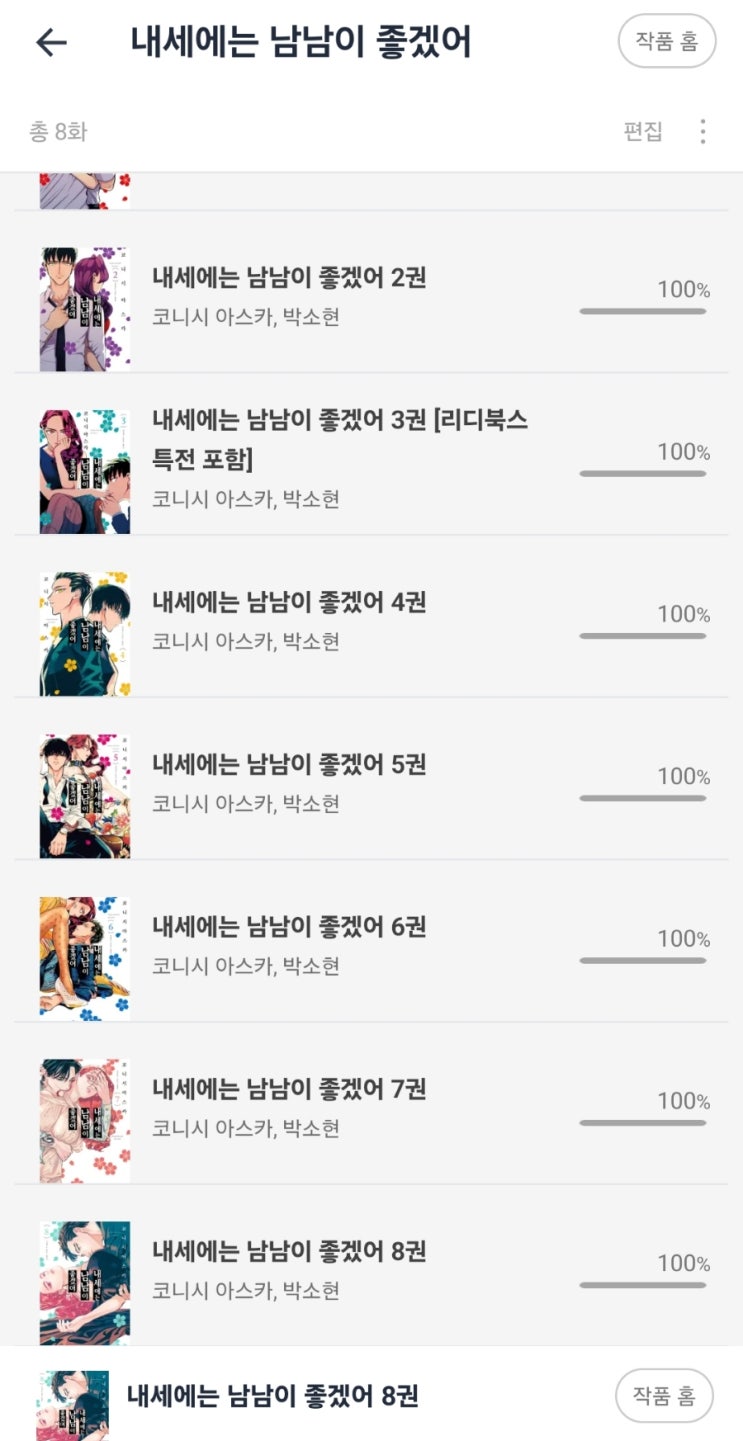The width and height of the screenshot is (743, 1441).
Task: Open 내세에는 남남이 좋겠어 4권
Action: click(289, 602)
